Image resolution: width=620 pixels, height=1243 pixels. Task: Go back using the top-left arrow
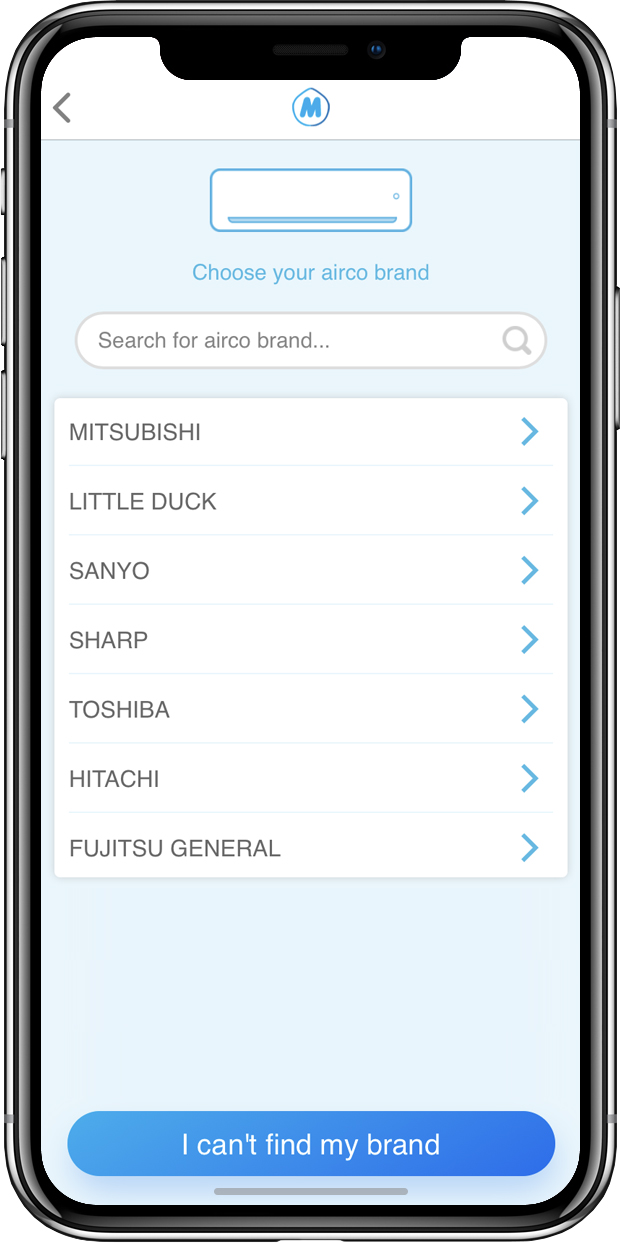click(x=62, y=108)
